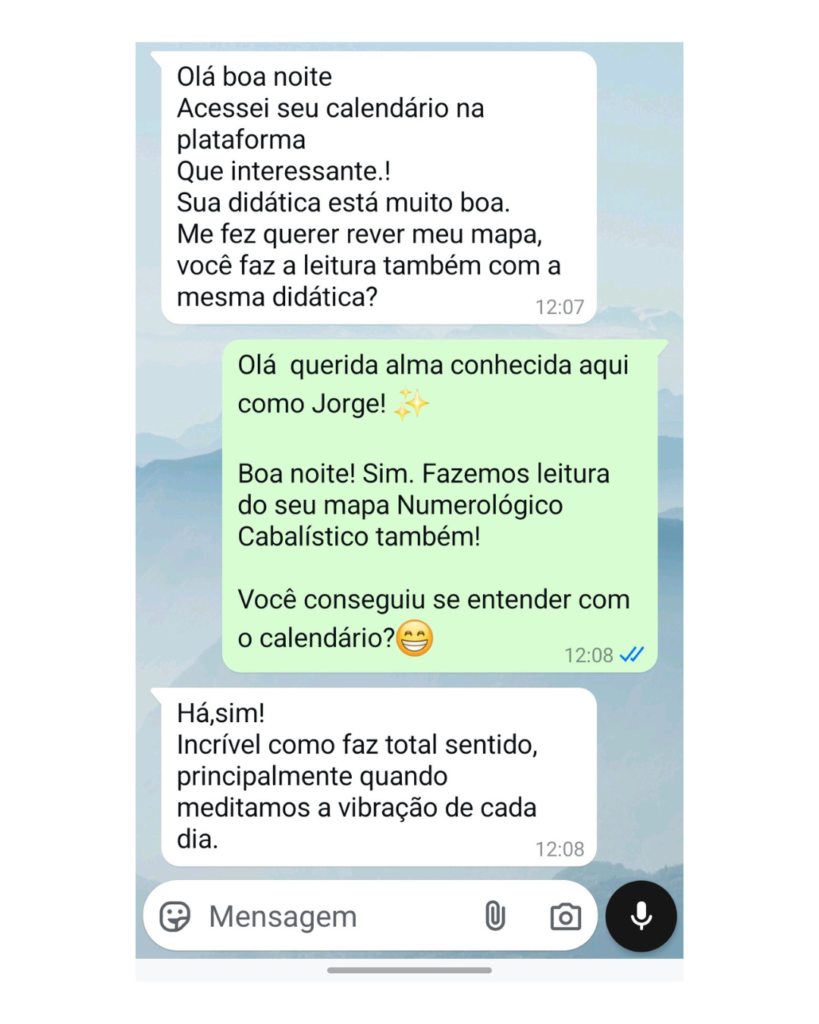Open the camera from message bar
This screenshot has height=1024, width=819.
[x=565, y=916]
